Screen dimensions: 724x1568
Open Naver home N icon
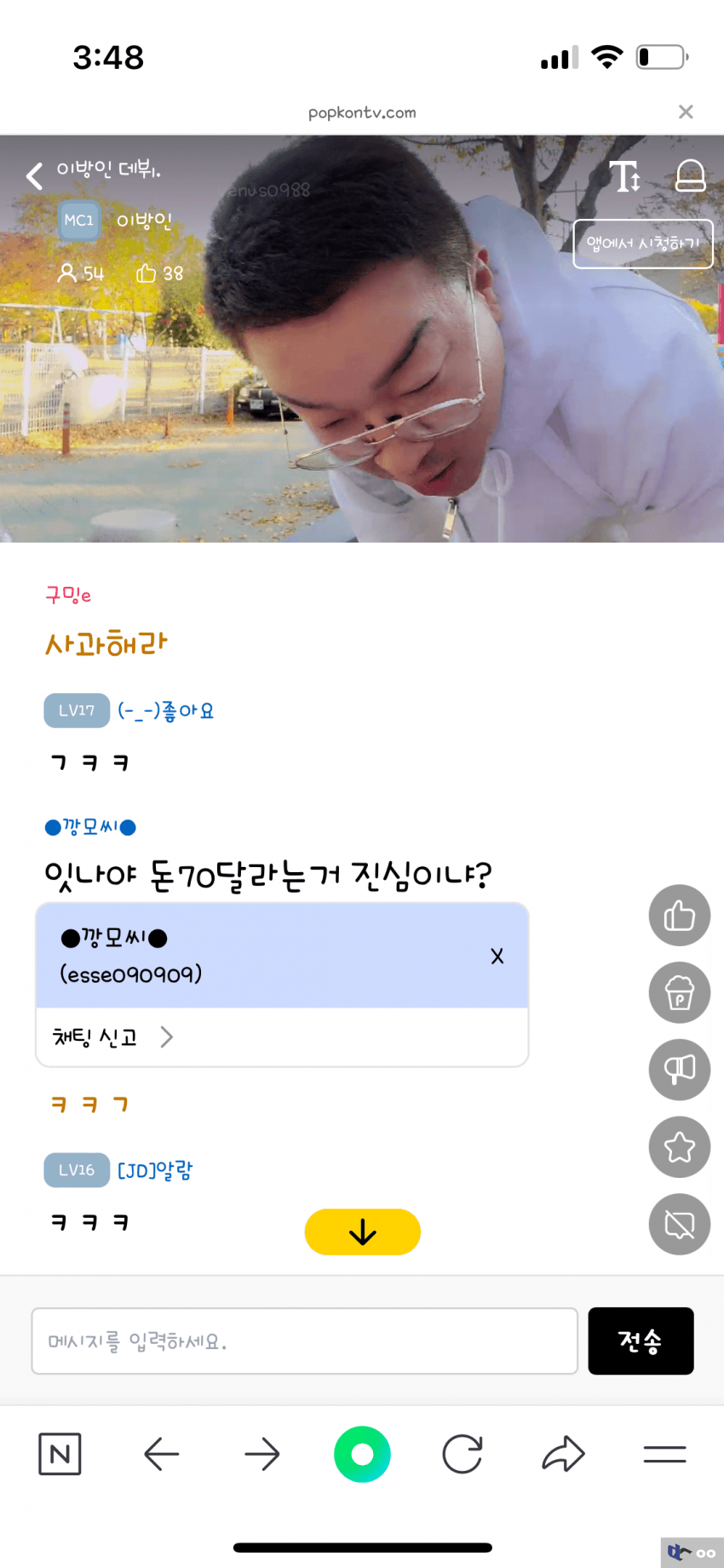(60, 1454)
